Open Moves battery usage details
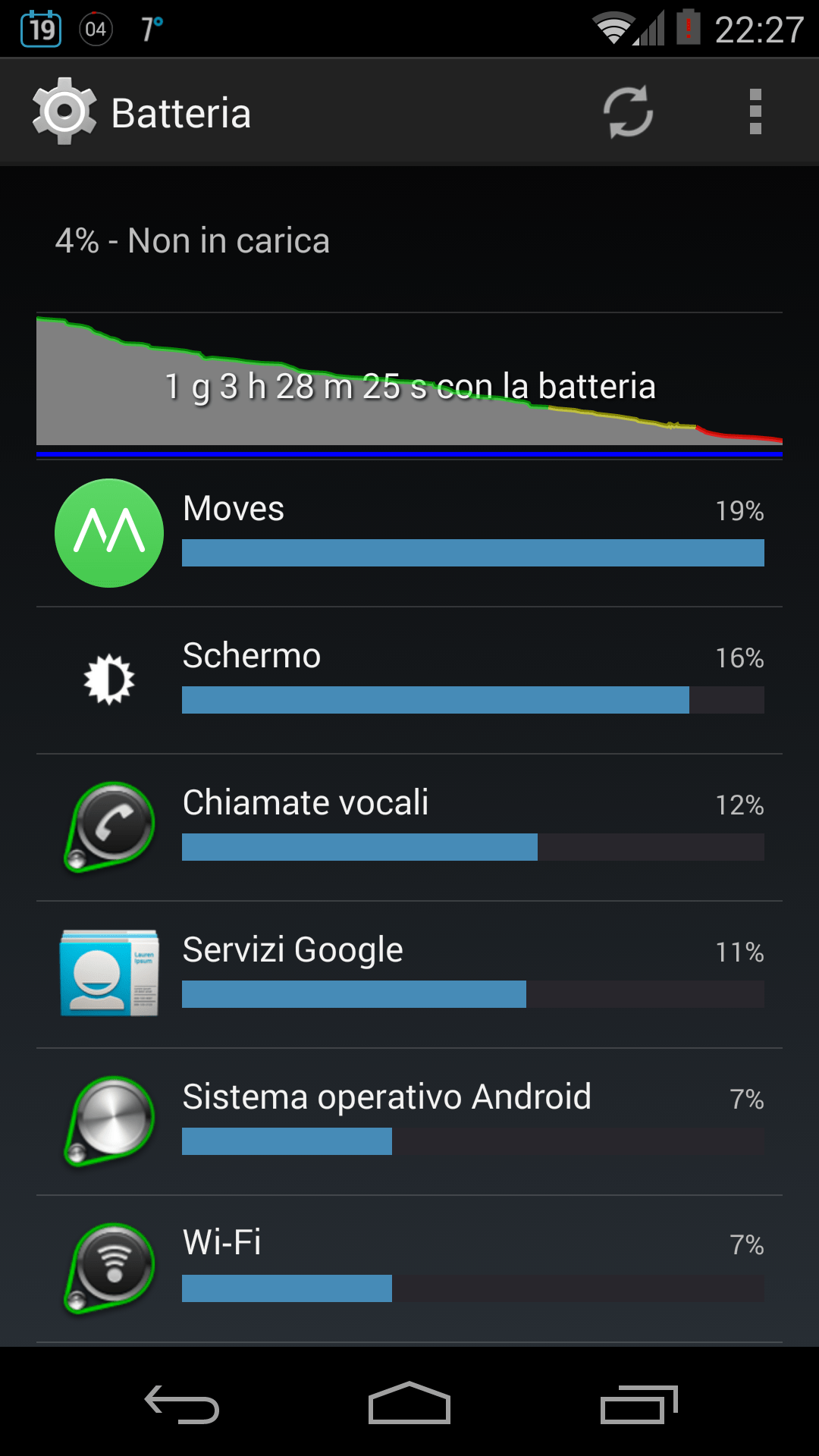 (x=409, y=533)
